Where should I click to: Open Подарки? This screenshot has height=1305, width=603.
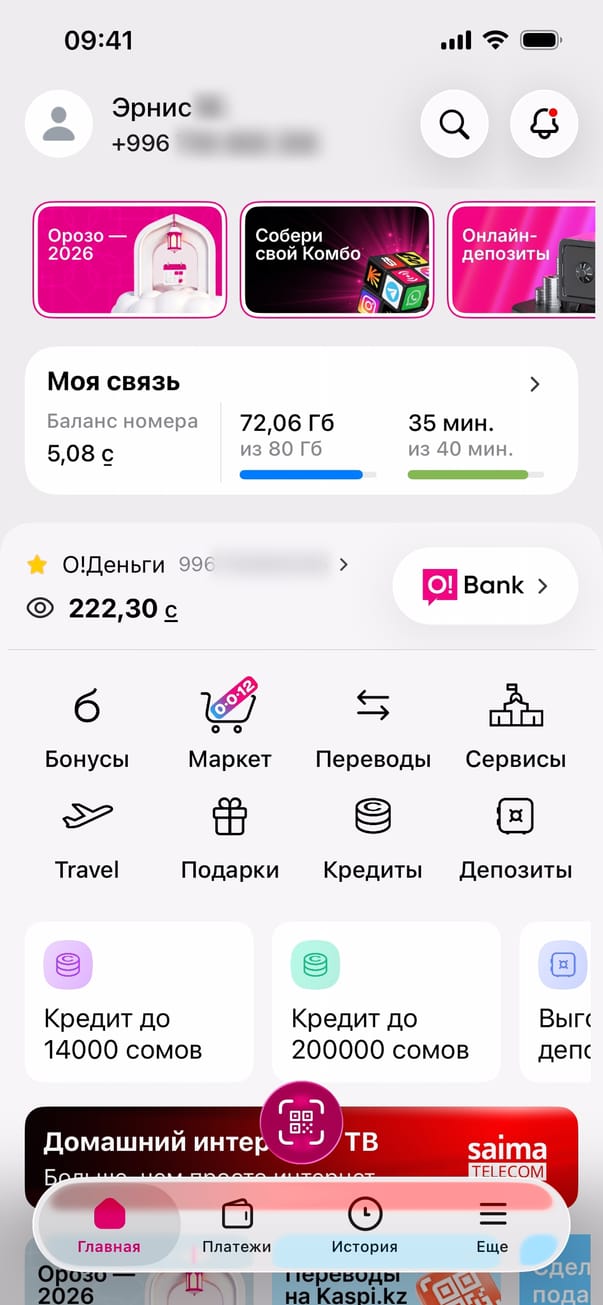pos(230,838)
